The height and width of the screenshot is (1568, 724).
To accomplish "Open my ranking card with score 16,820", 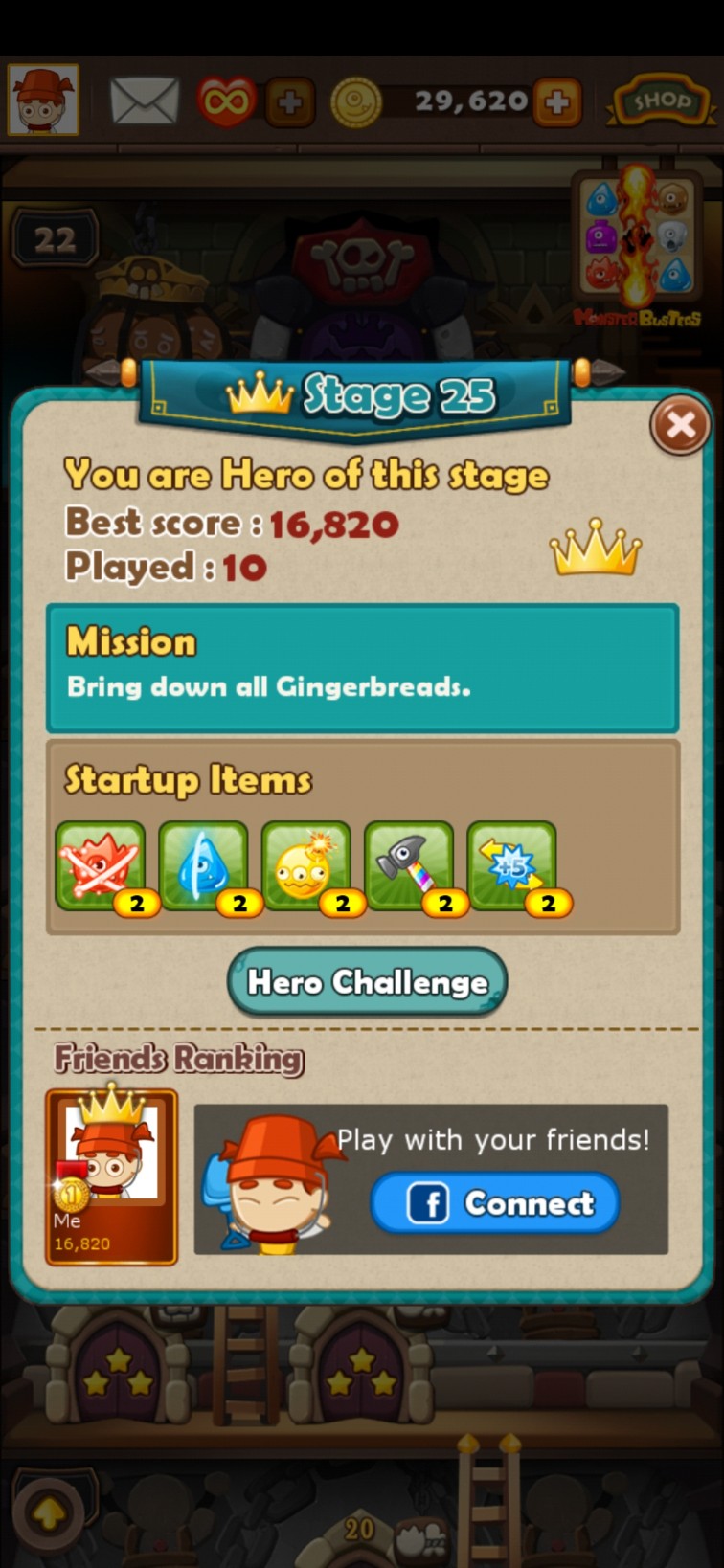I will (112, 1176).
